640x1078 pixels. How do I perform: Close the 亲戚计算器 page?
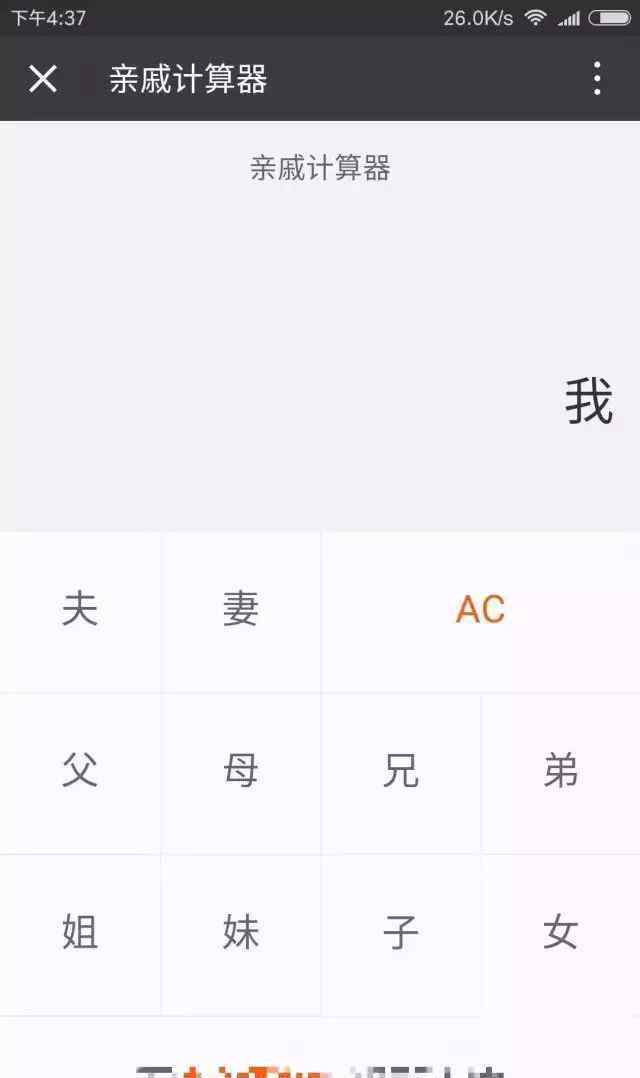[x=42, y=78]
